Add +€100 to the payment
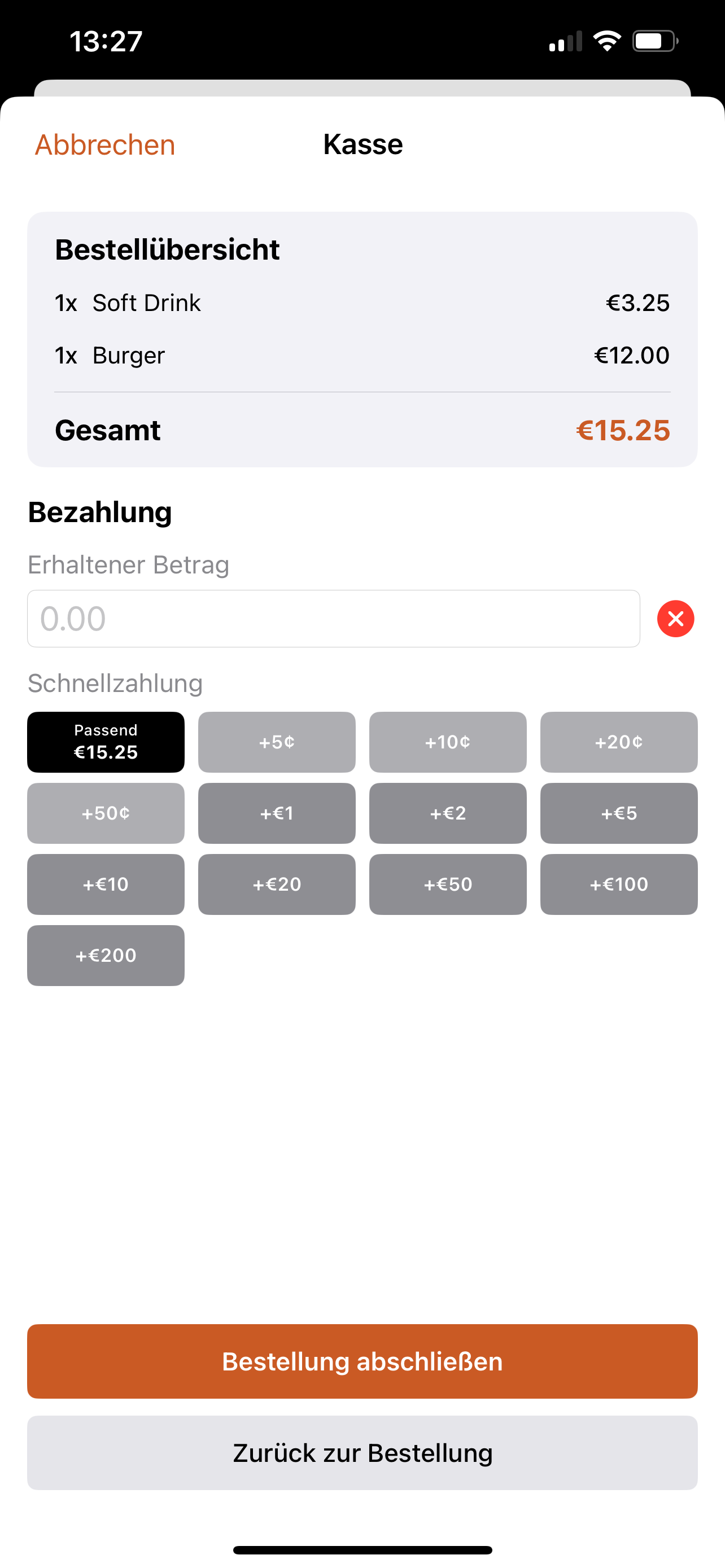The height and width of the screenshot is (1568, 725). click(x=618, y=884)
